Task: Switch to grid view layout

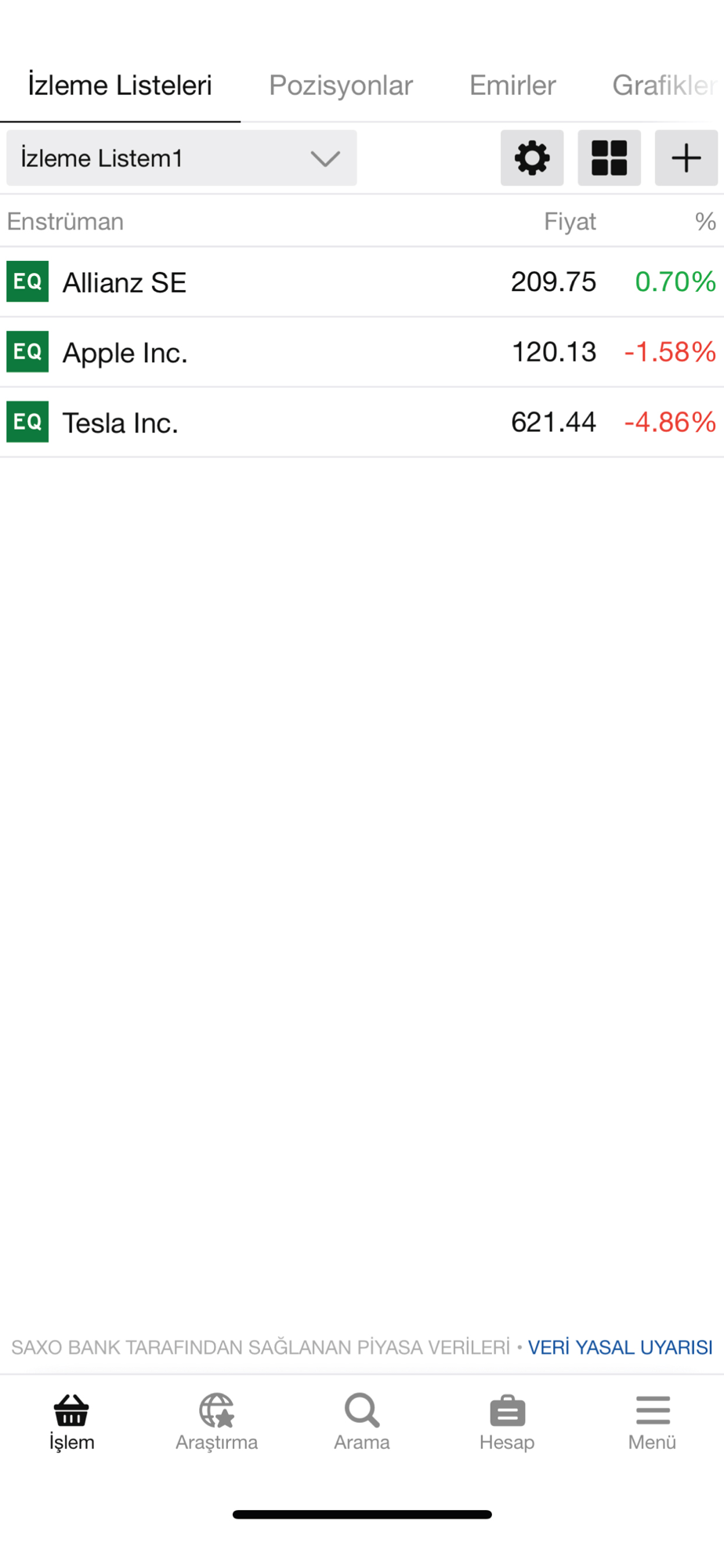Action: [x=609, y=158]
